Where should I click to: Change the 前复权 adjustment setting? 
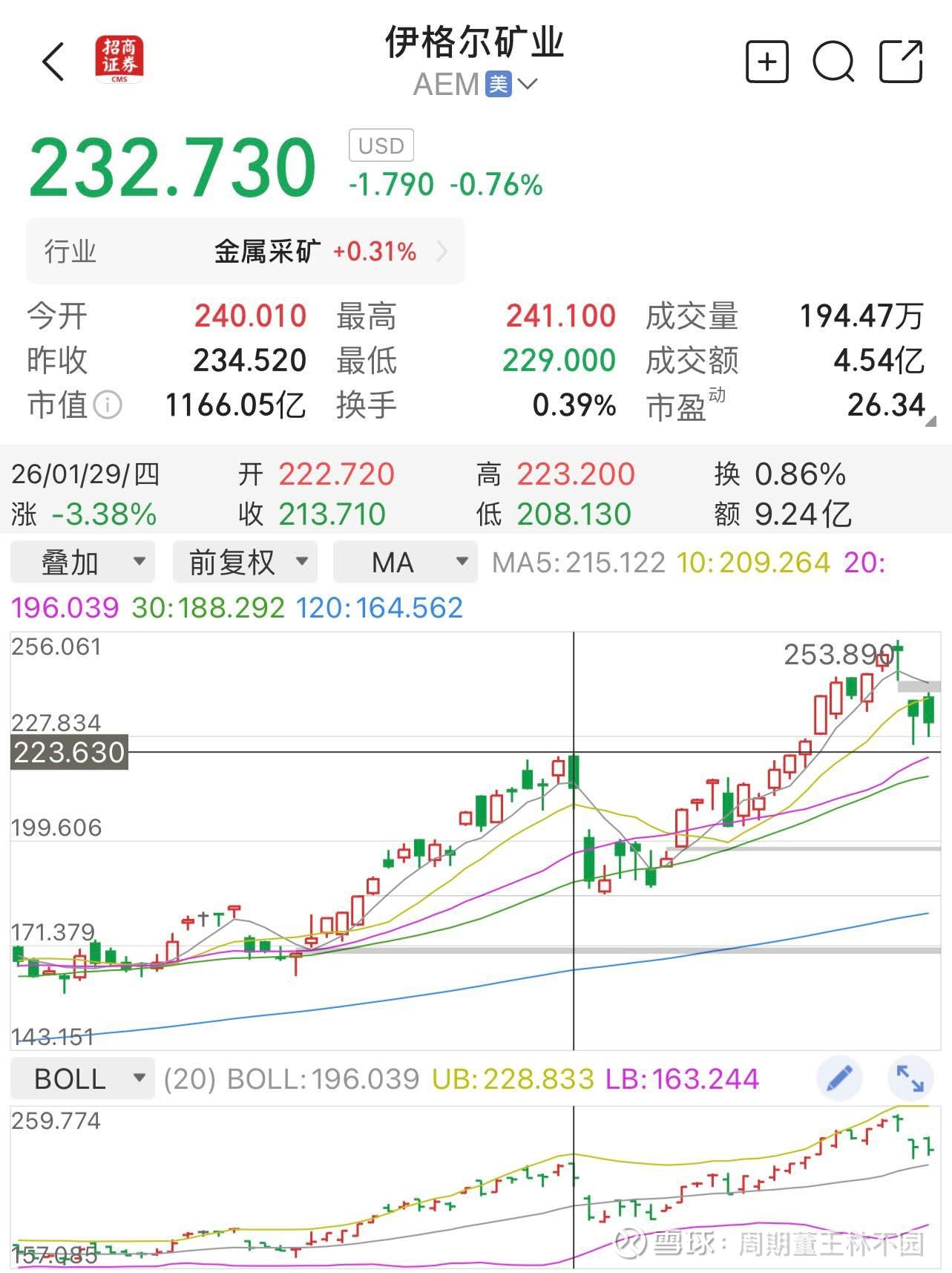pos(245,562)
